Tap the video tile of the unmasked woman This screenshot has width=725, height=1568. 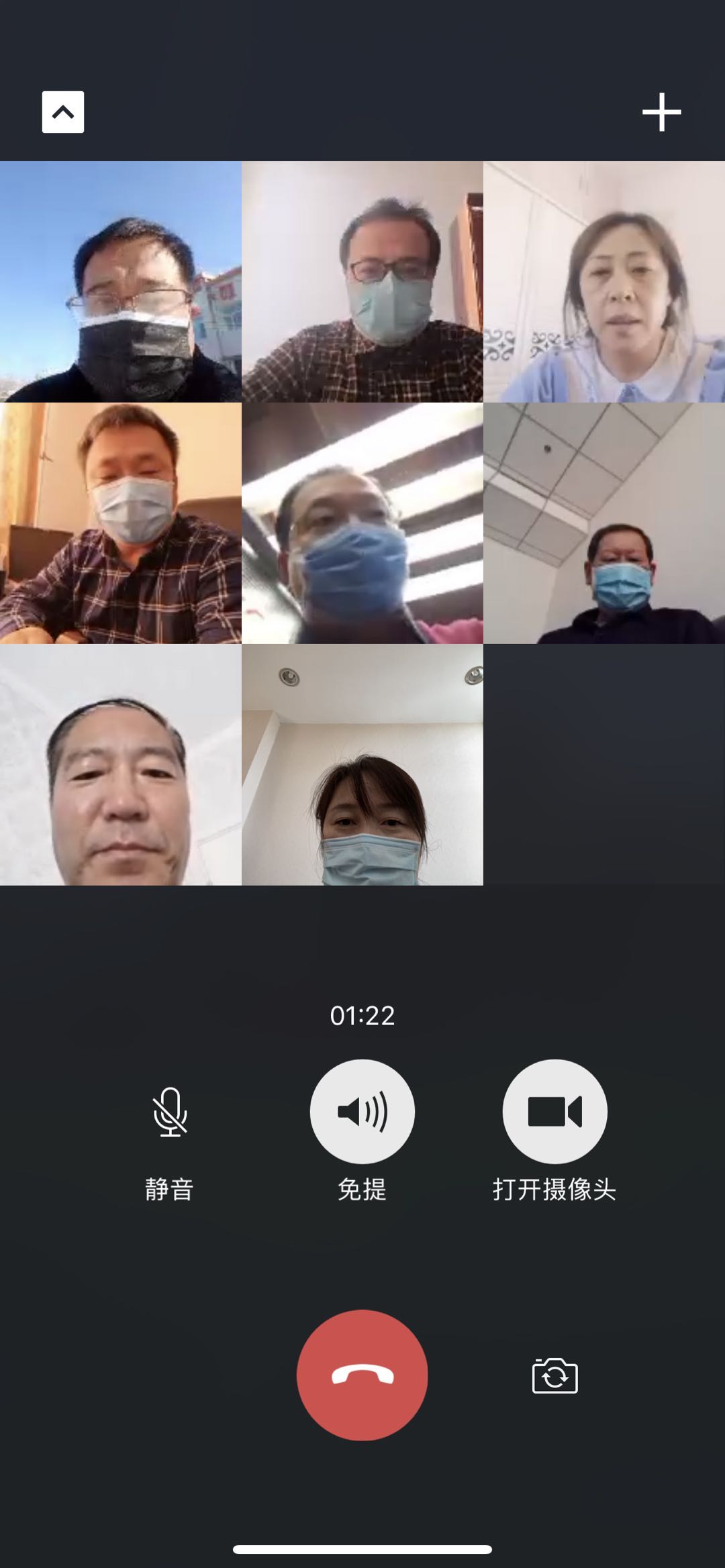604,282
